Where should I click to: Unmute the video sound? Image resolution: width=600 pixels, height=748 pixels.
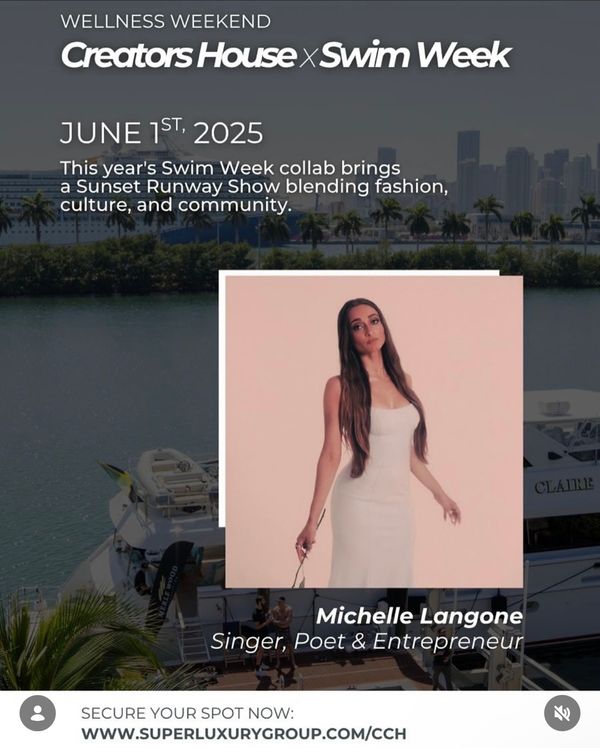tap(562, 713)
